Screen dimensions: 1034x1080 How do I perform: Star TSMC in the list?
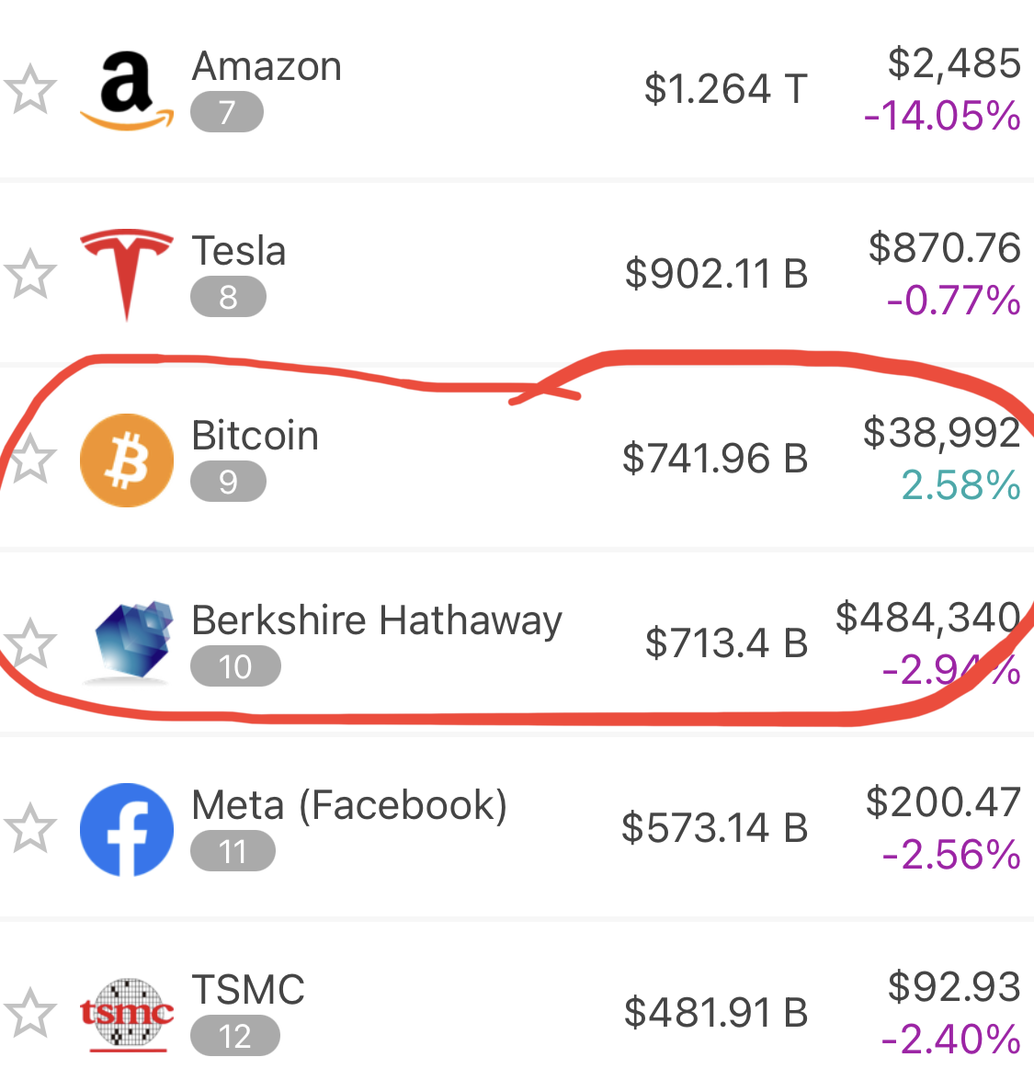click(28, 1013)
